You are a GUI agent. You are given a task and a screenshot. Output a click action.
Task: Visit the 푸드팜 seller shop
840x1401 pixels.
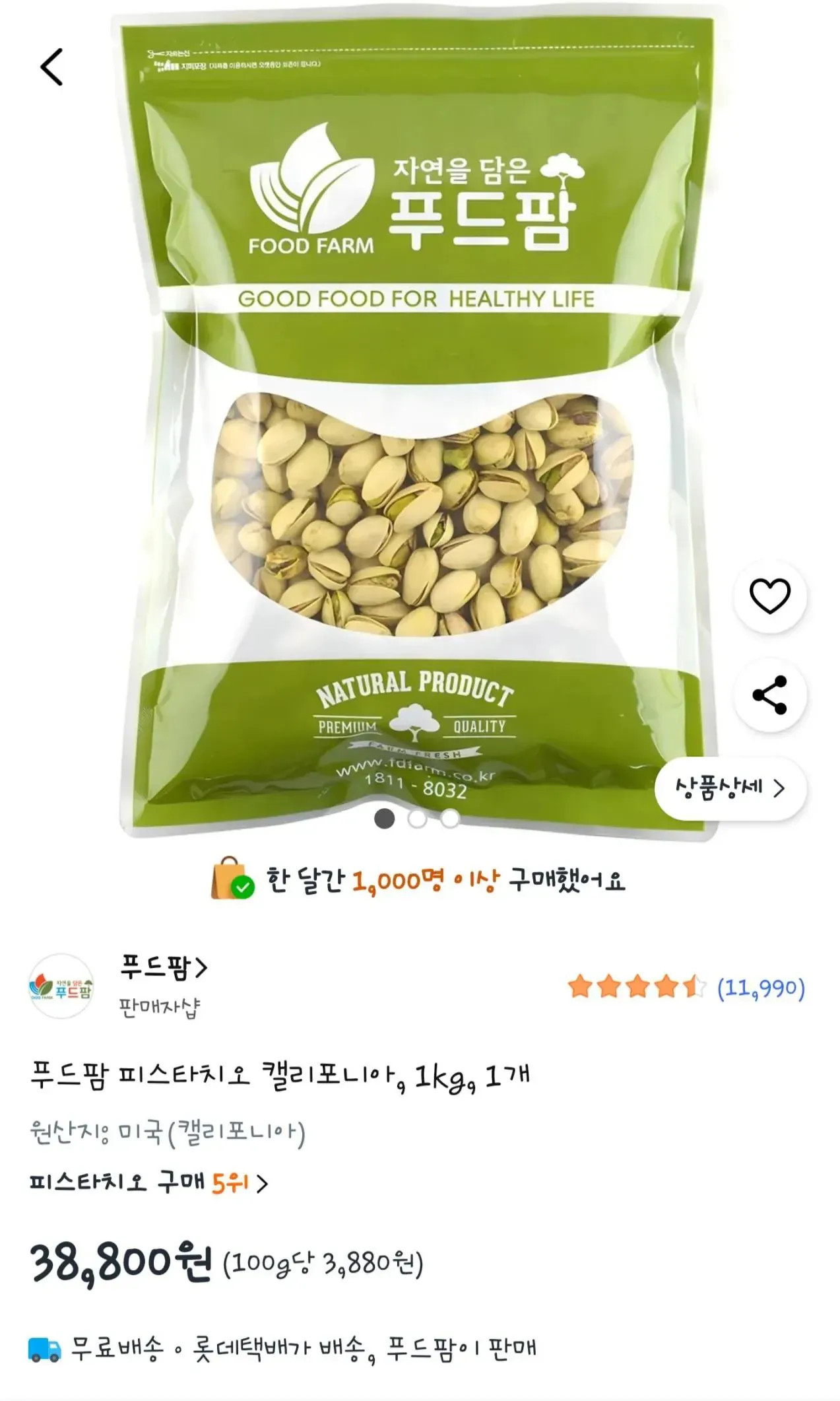(164, 968)
